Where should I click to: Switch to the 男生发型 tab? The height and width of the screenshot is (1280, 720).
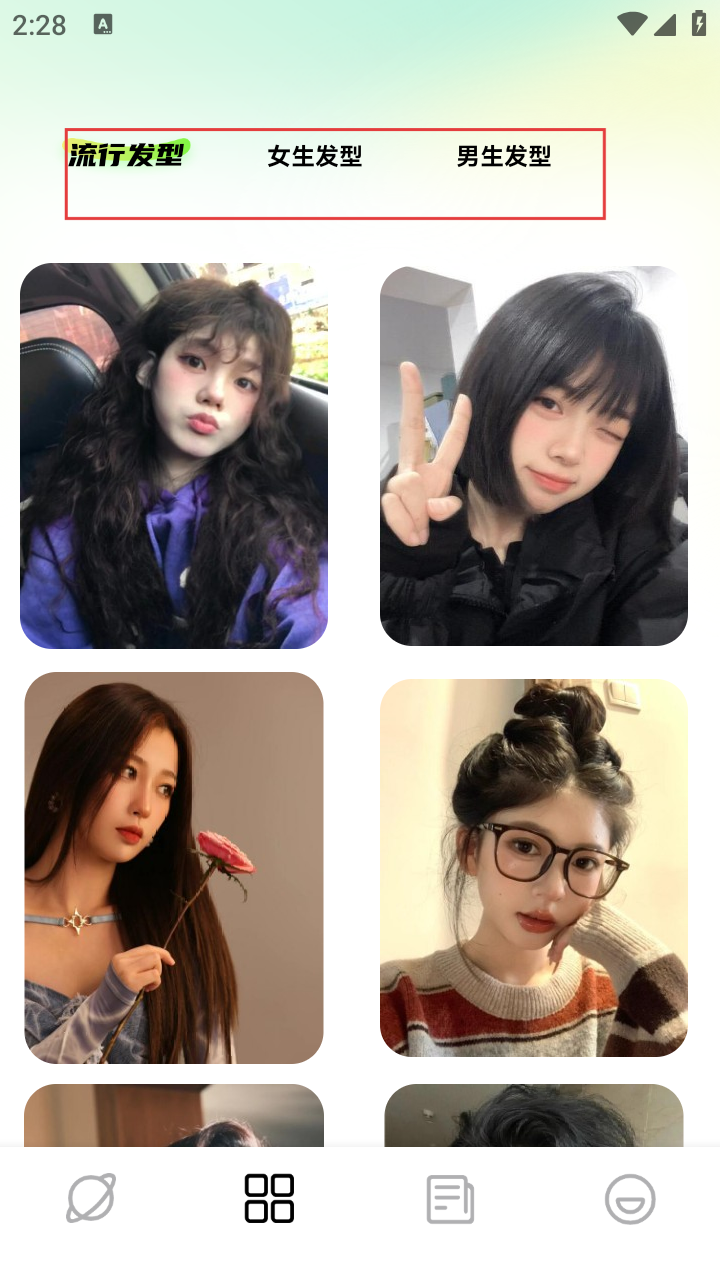[x=504, y=157]
